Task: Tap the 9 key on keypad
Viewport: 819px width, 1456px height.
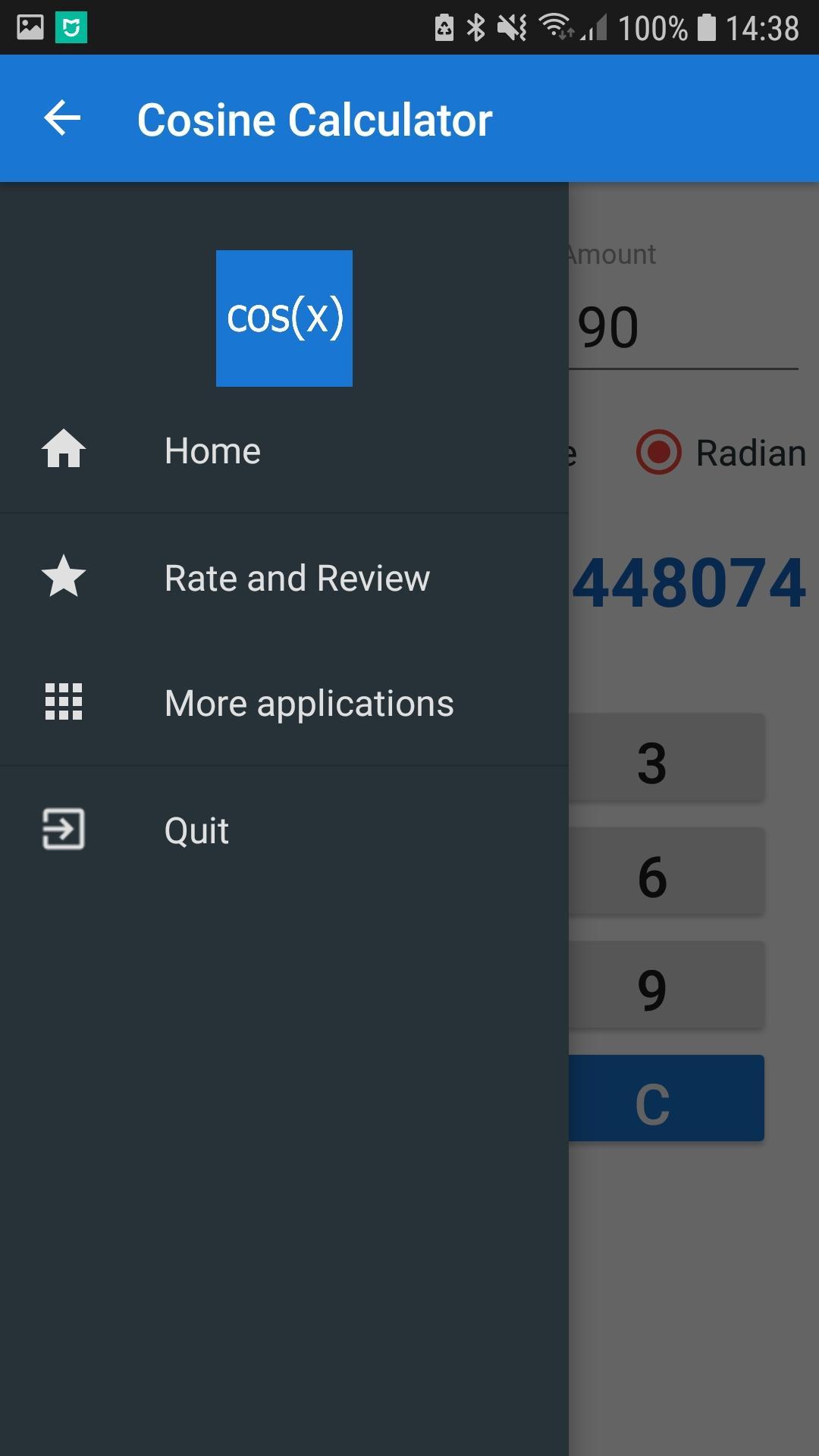Action: (666, 986)
